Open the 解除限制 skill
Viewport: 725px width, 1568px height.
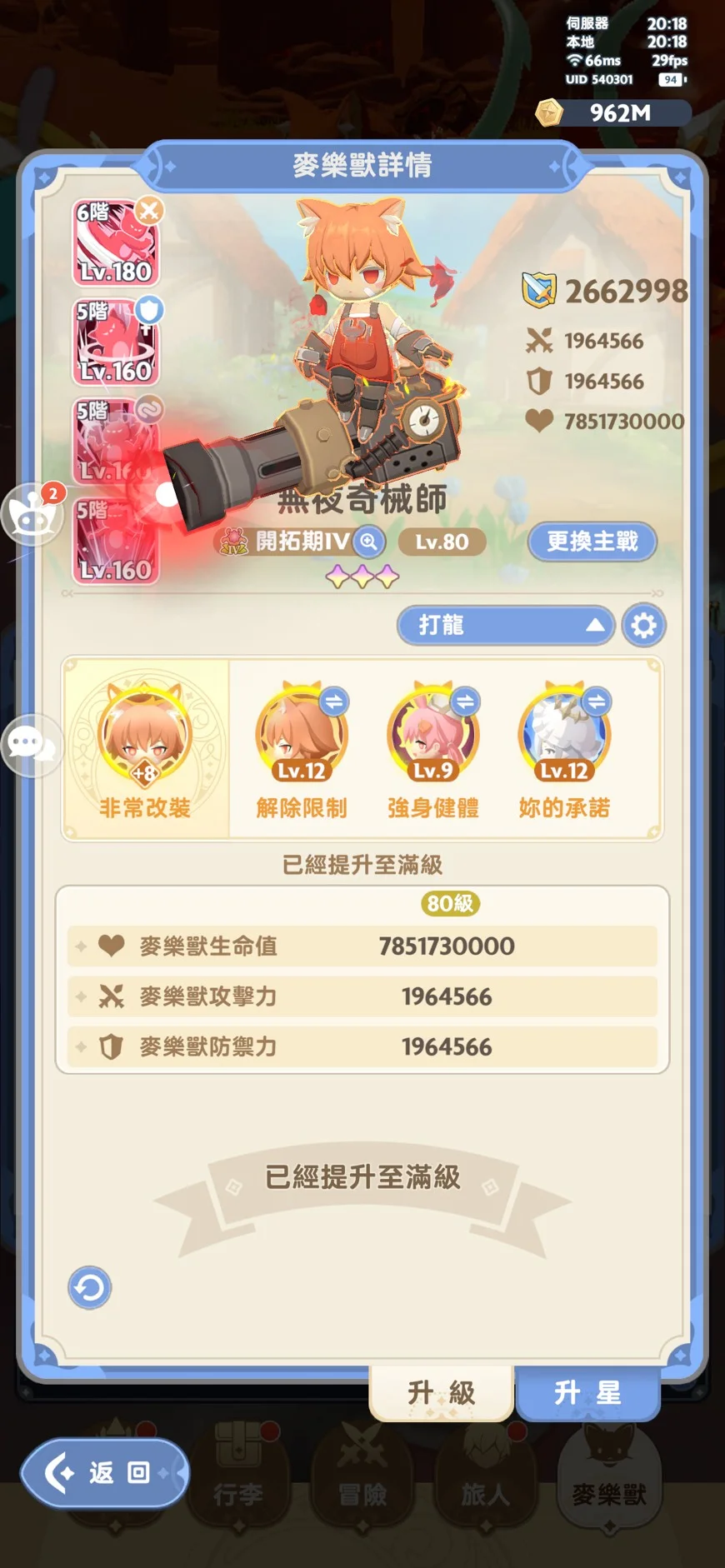[x=301, y=750]
